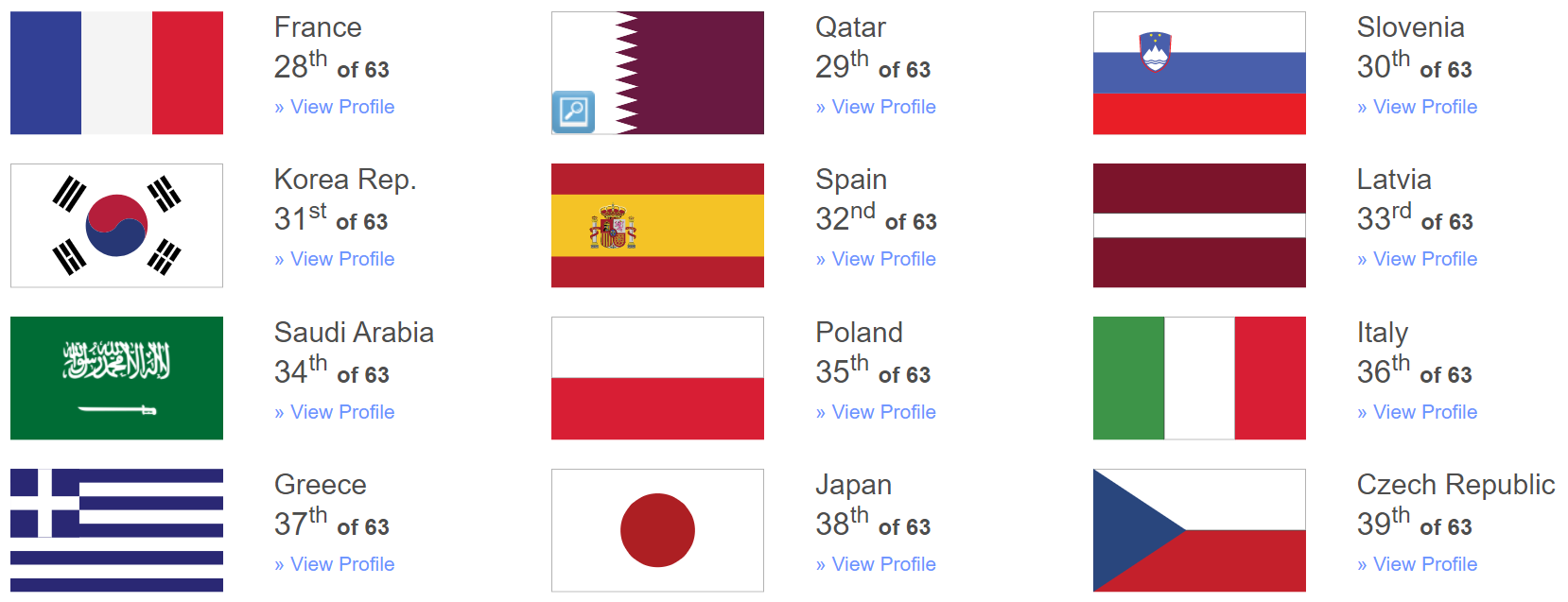Viewport: 1568px width, 602px height.
Task: Select the Japan flag tile
Action: [657, 530]
